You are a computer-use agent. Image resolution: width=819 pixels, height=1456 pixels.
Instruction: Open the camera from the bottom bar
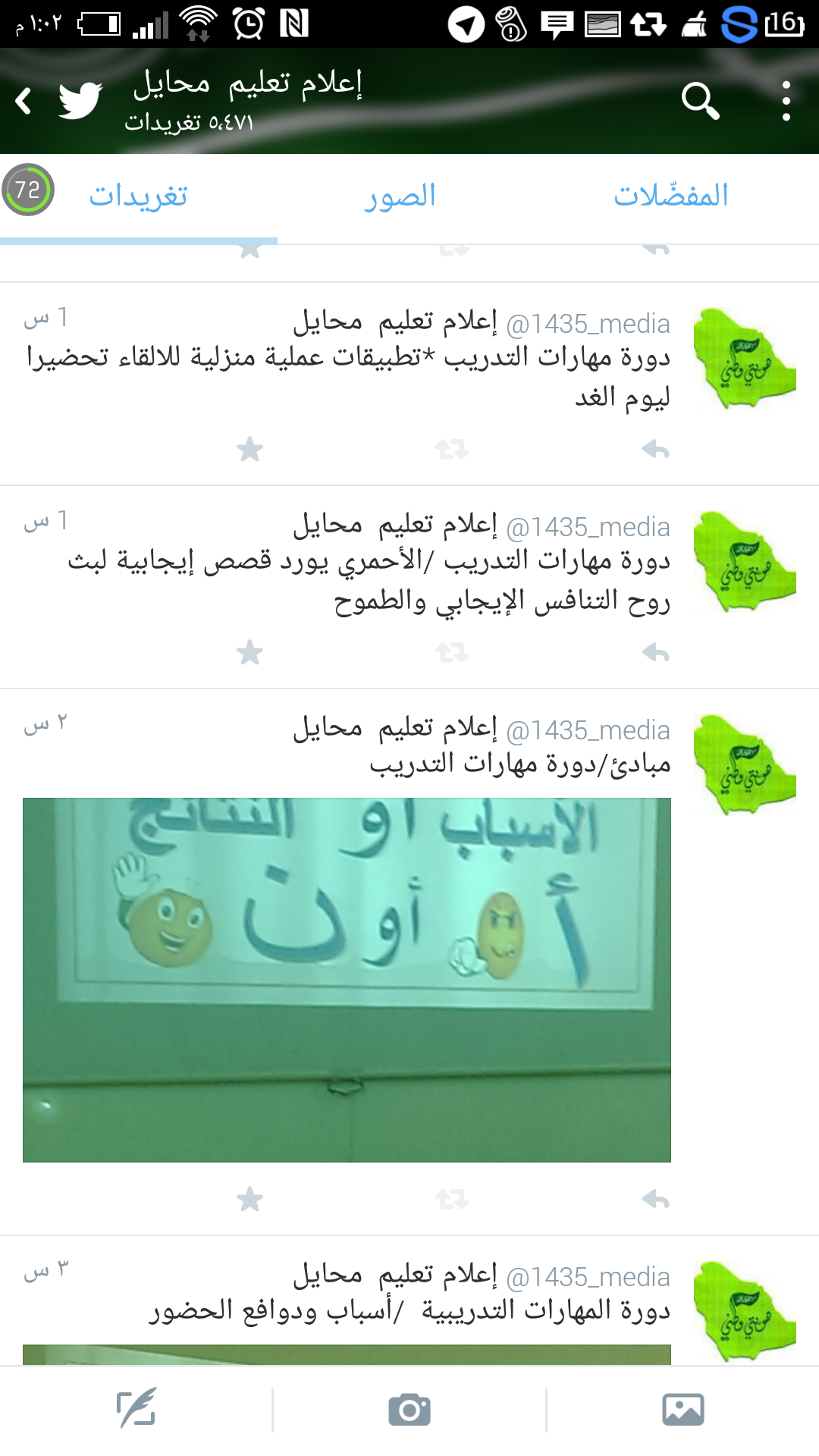(x=409, y=1410)
